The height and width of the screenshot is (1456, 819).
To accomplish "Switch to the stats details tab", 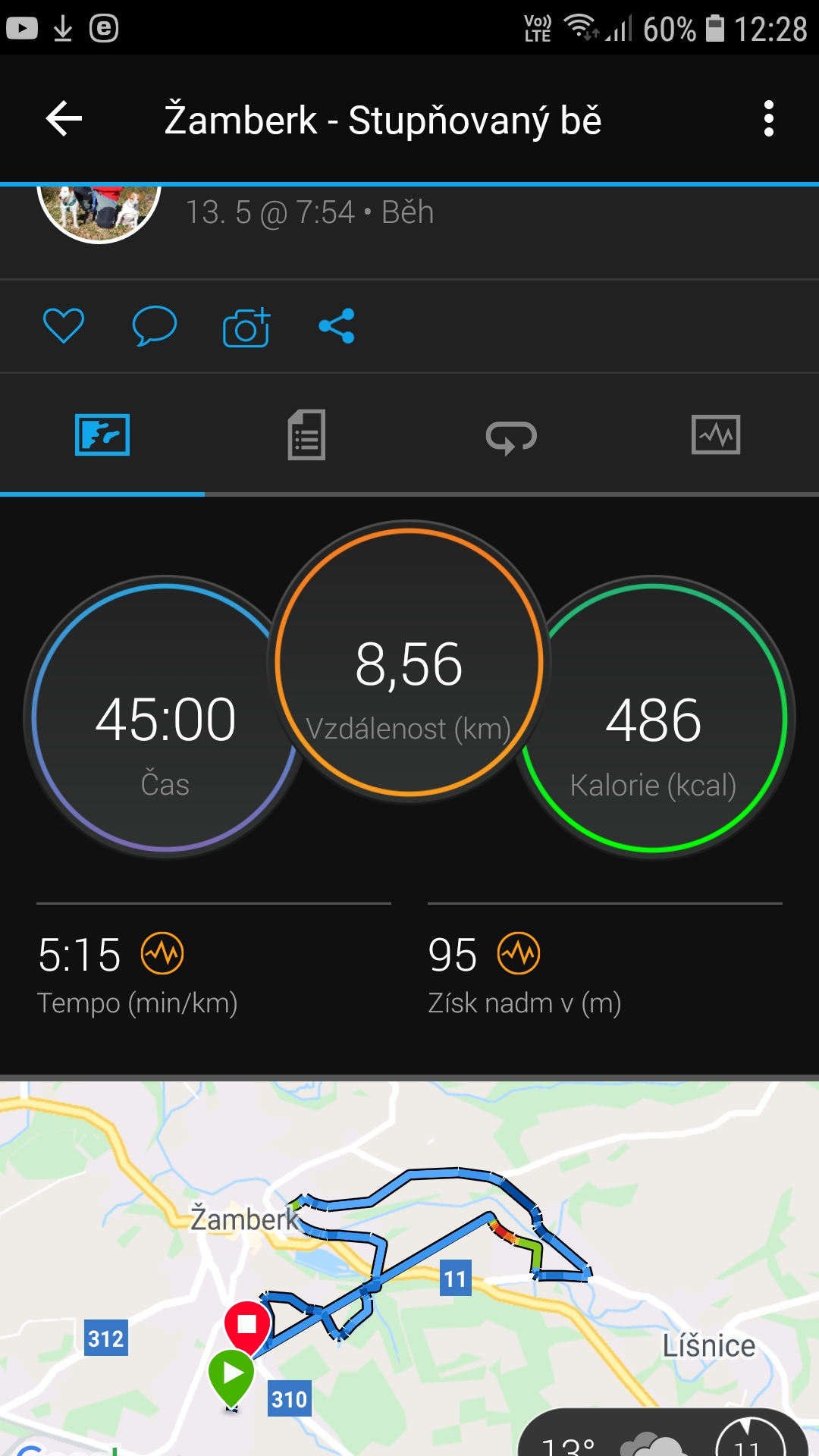I will point(306,435).
